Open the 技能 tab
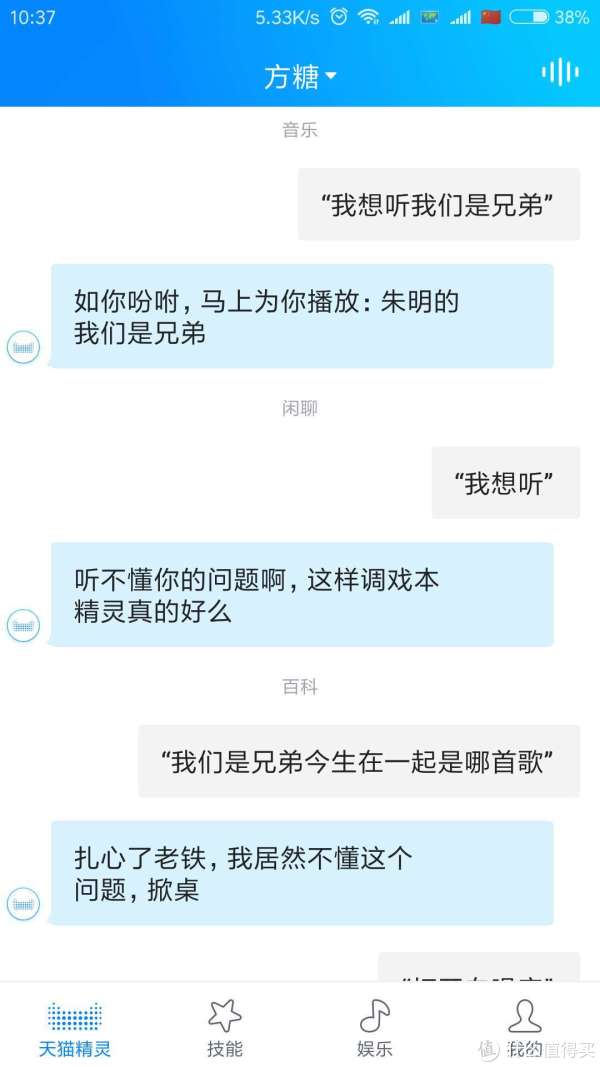600x1067 pixels. (x=225, y=1028)
